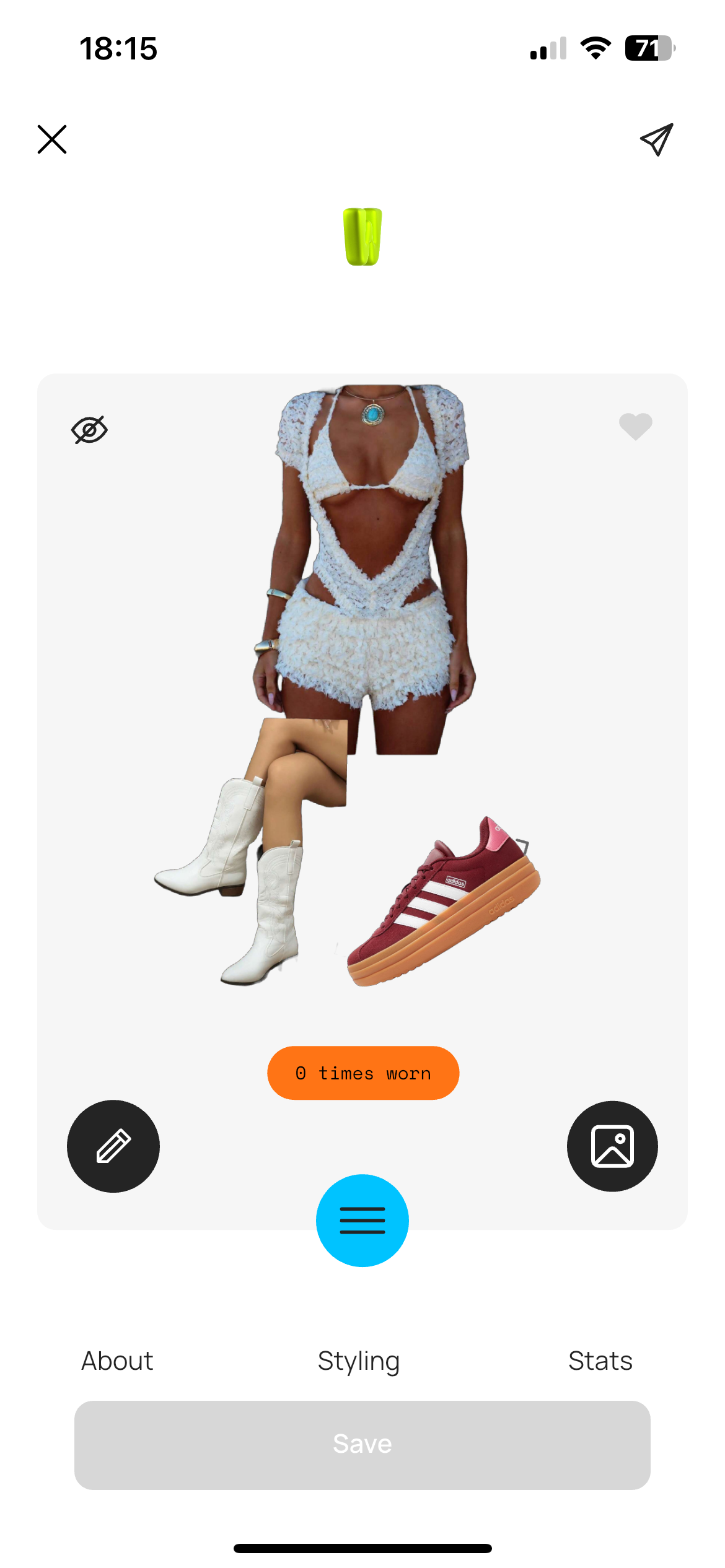The height and width of the screenshot is (1568, 725).
Task: Open the image picker button
Action: pos(612,1146)
